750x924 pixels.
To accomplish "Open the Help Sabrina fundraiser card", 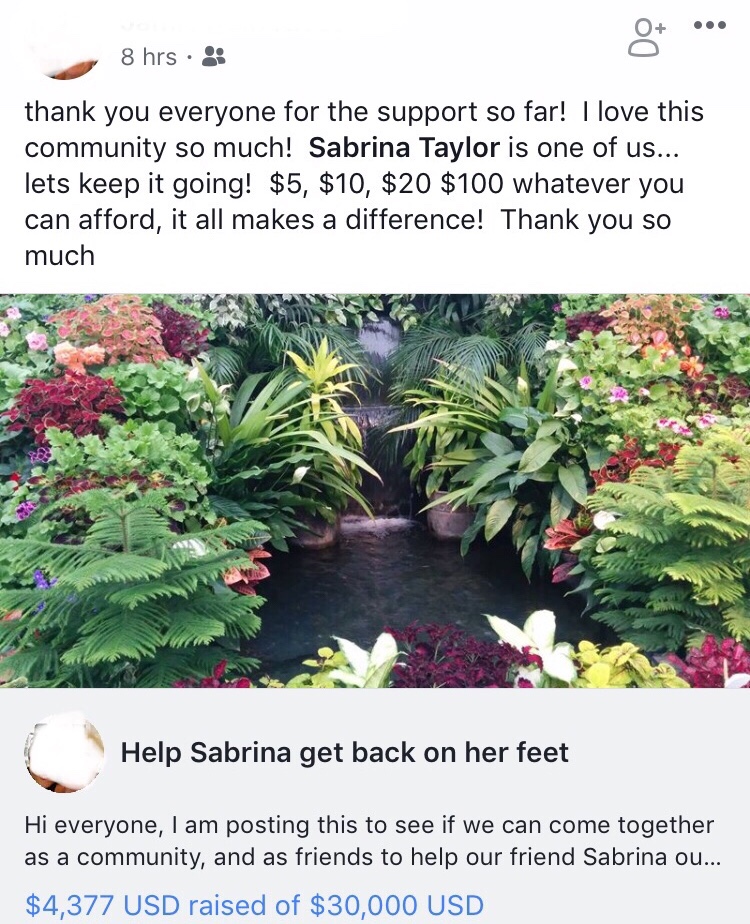I will point(344,751).
